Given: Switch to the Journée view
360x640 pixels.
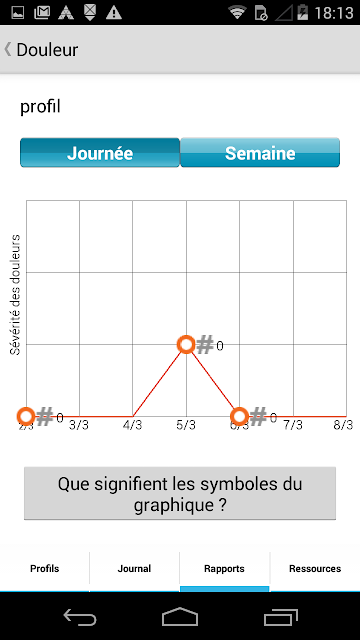Looking at the screenshot, I should click(100, 153).
